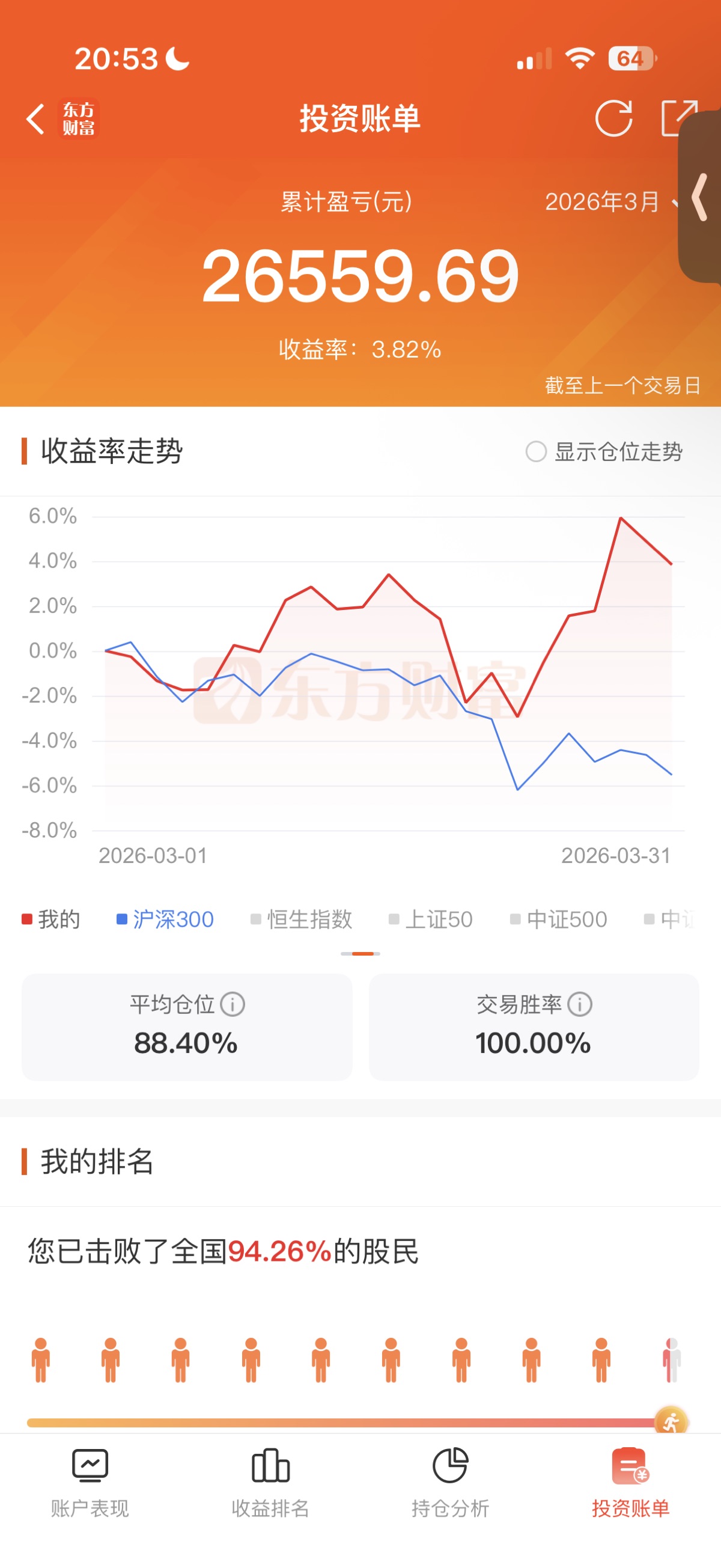Toggle the 沪深300 comparison line

[165, 919]
